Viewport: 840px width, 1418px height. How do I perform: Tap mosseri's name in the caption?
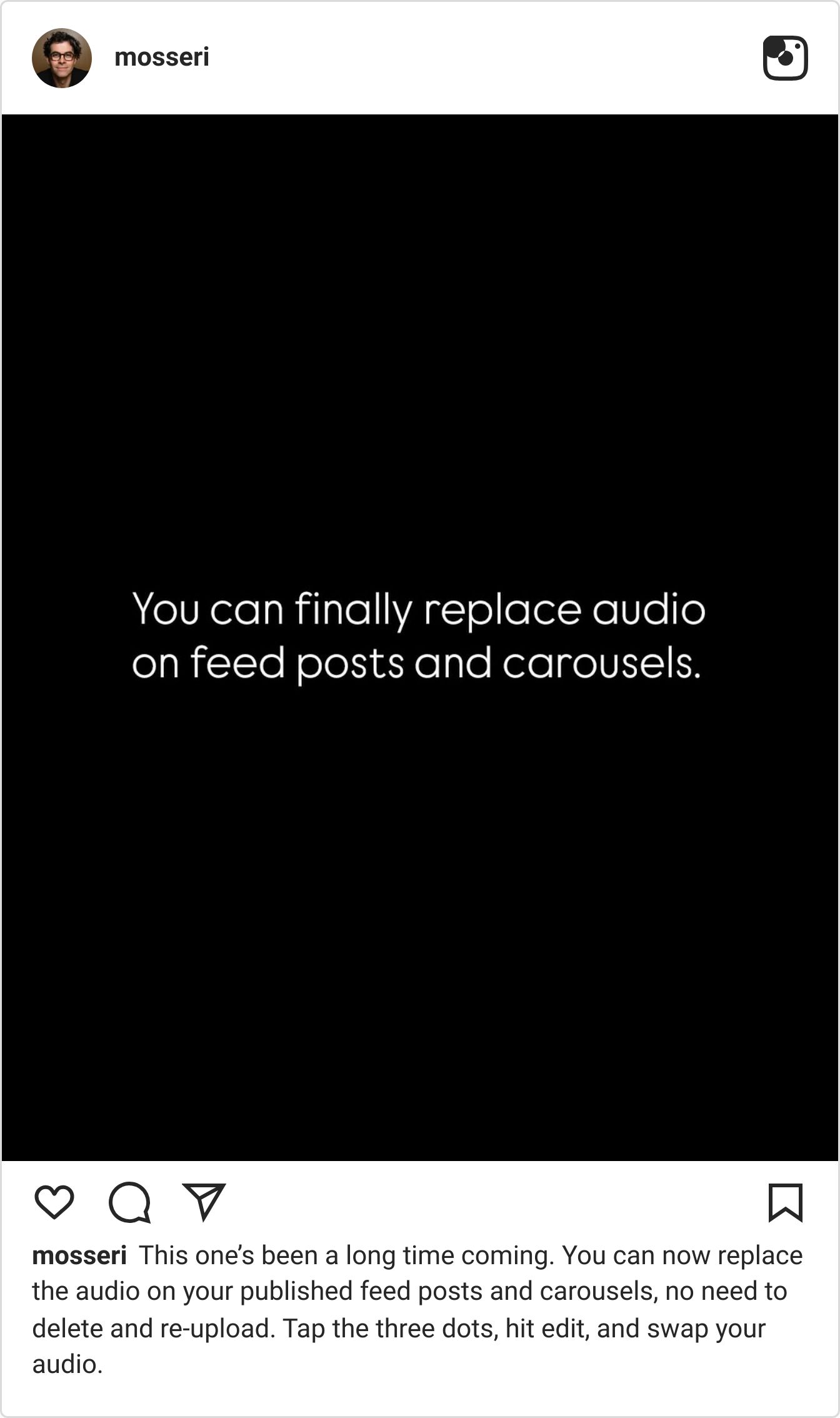[x=79, y=1255]
